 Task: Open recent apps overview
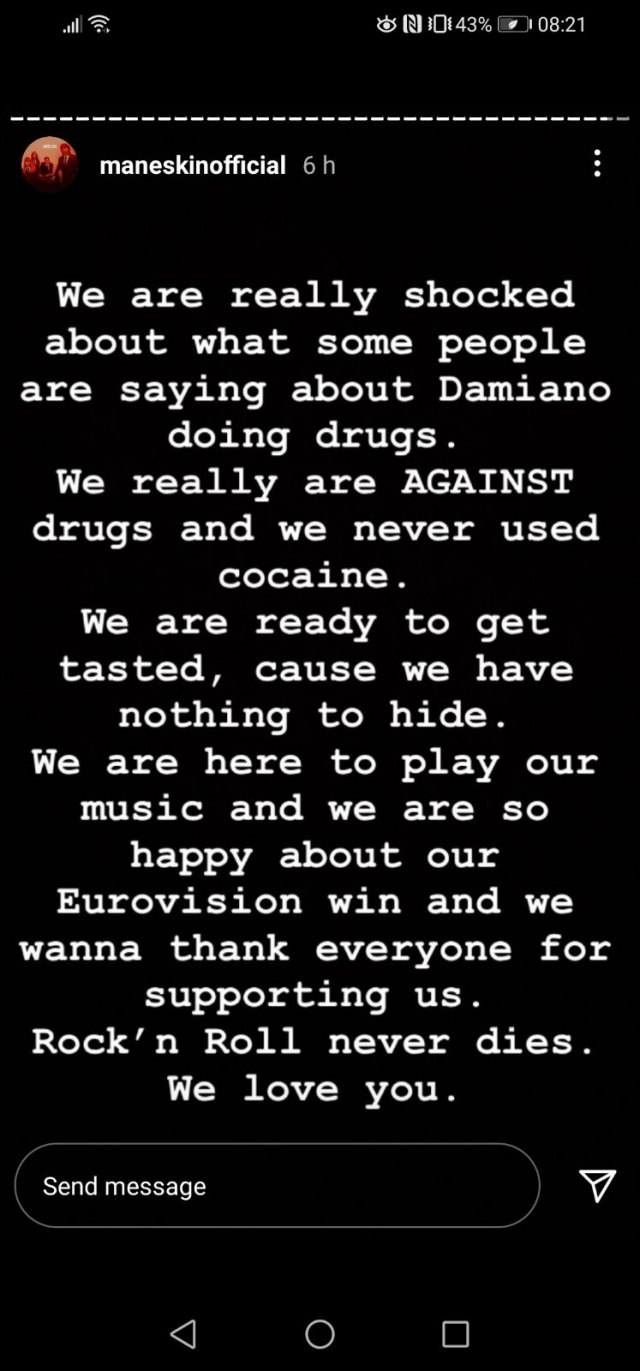pos(456,1334)
